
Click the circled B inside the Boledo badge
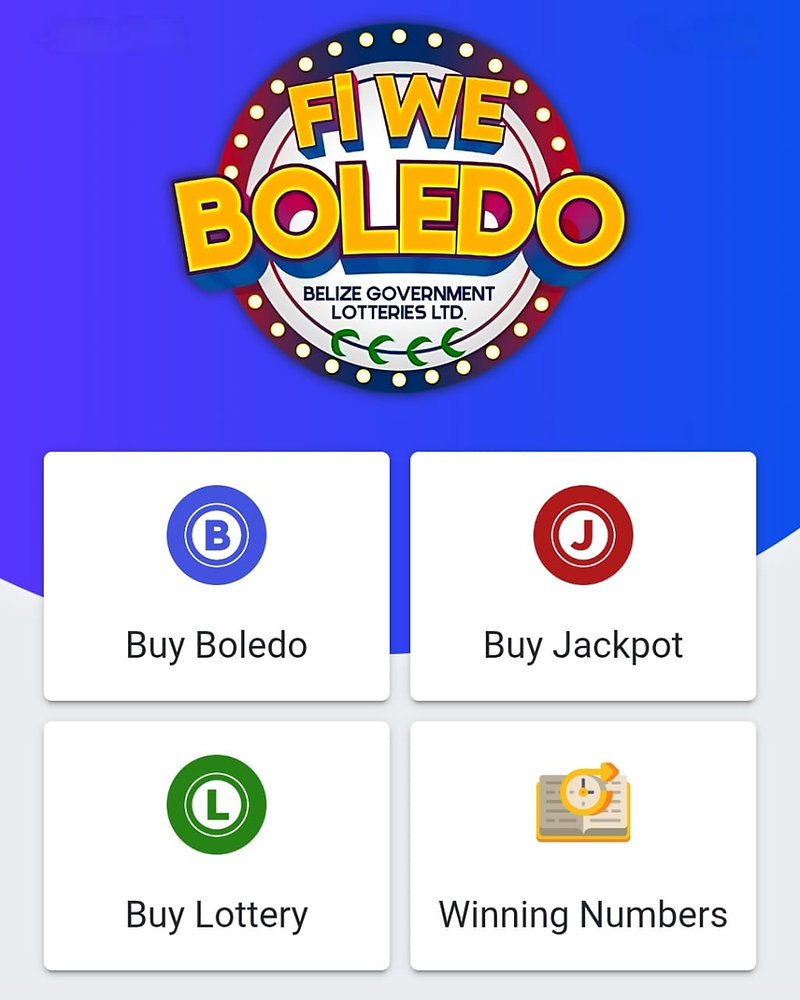pos(215,535)
